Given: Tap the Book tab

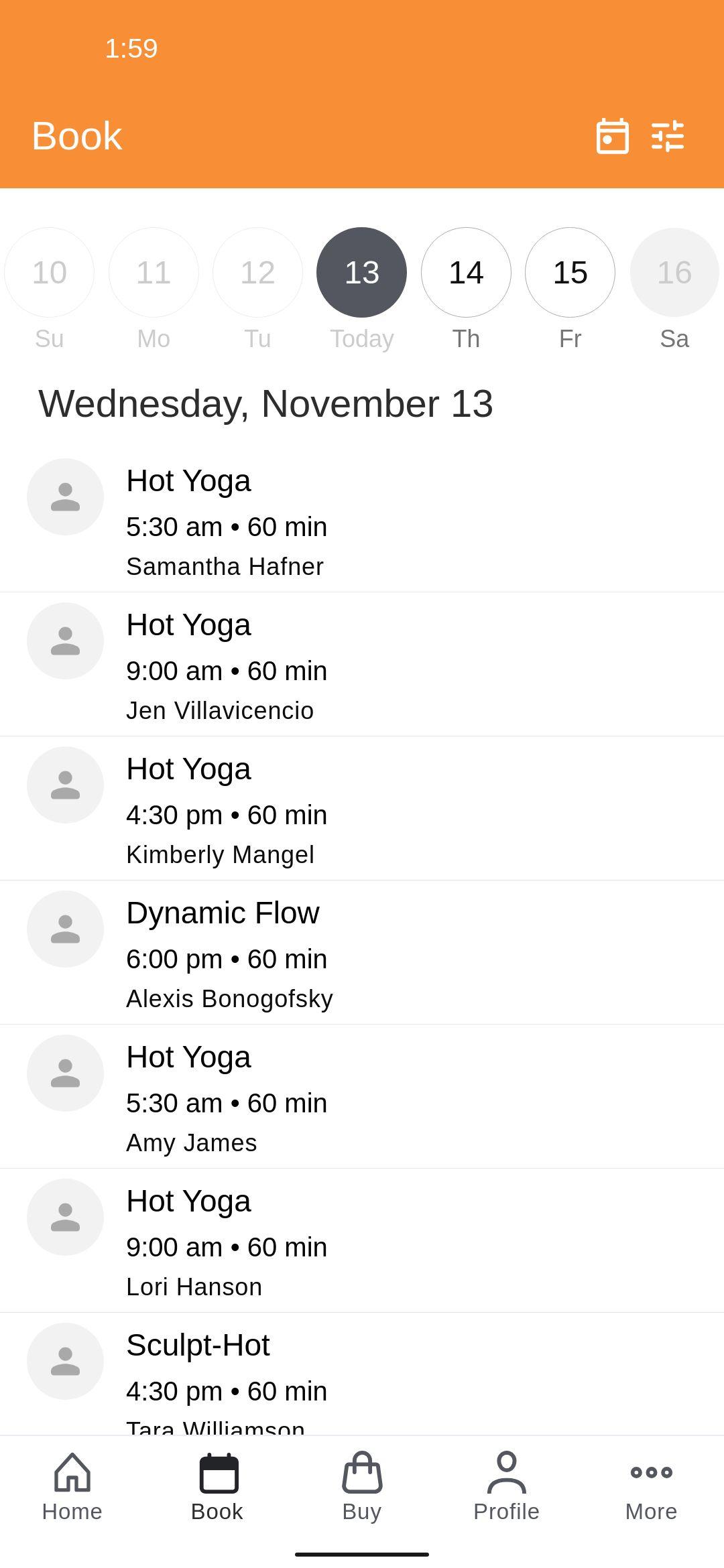Looking at the screenshot, I should [x=217, y=1486].
